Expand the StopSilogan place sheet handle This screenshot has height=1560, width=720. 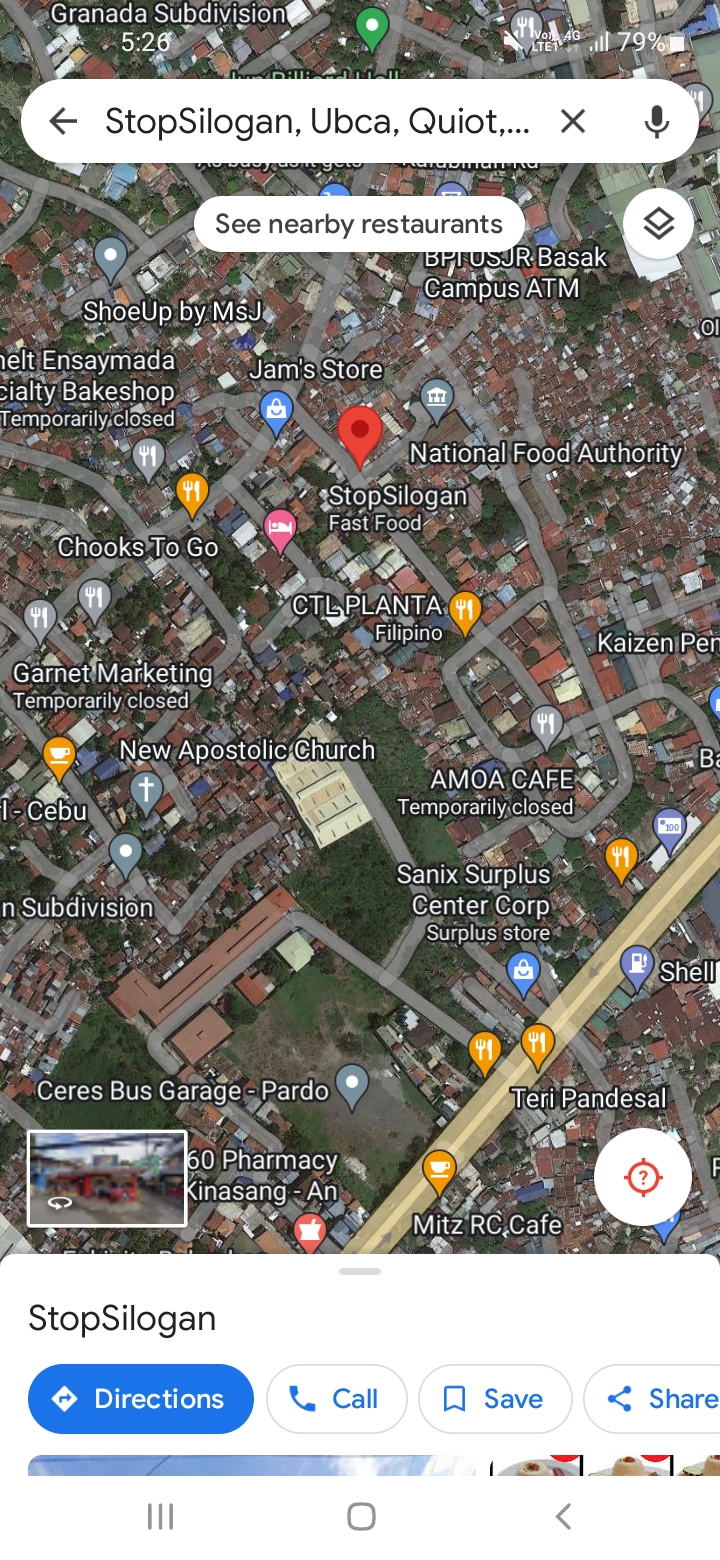tap(360, 1272)
